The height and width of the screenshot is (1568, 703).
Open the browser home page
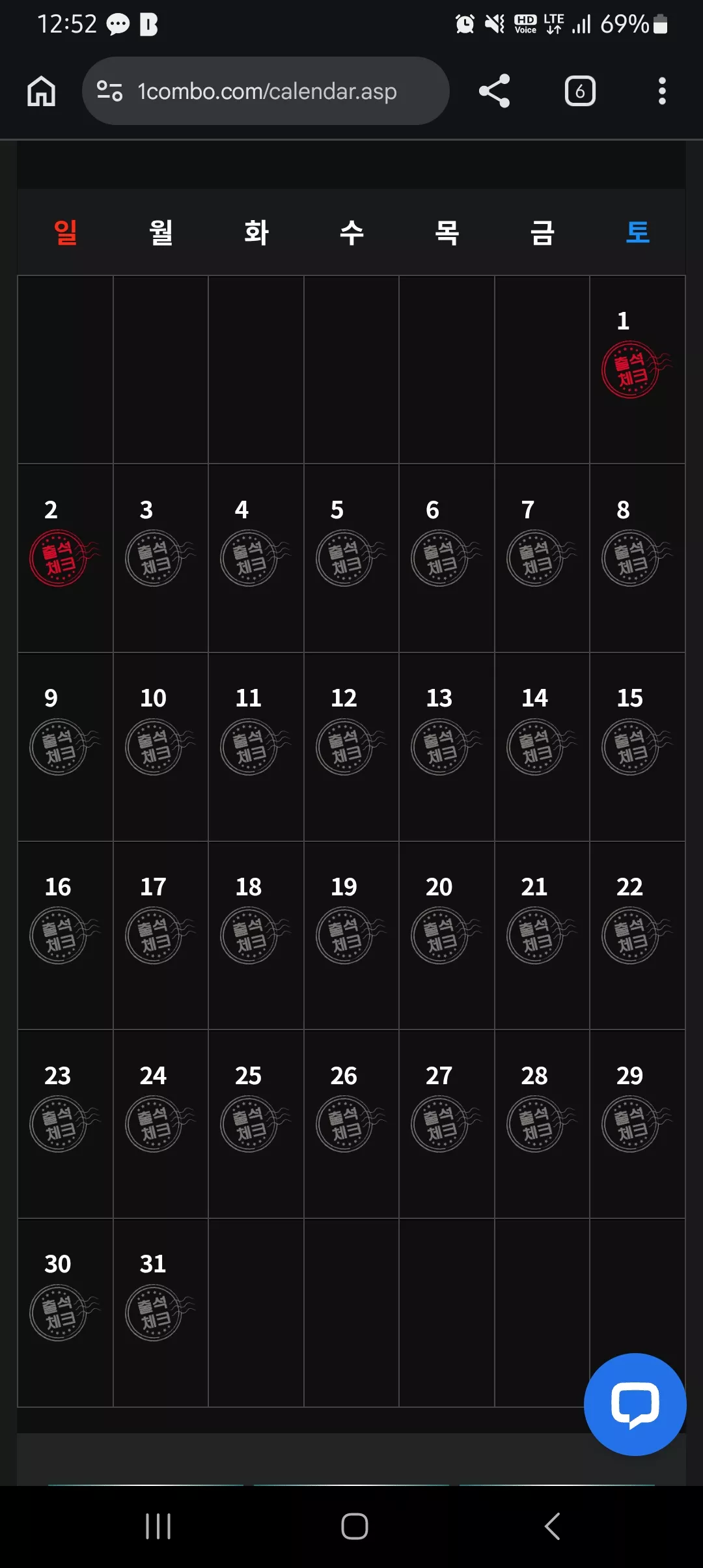(42, 91)
